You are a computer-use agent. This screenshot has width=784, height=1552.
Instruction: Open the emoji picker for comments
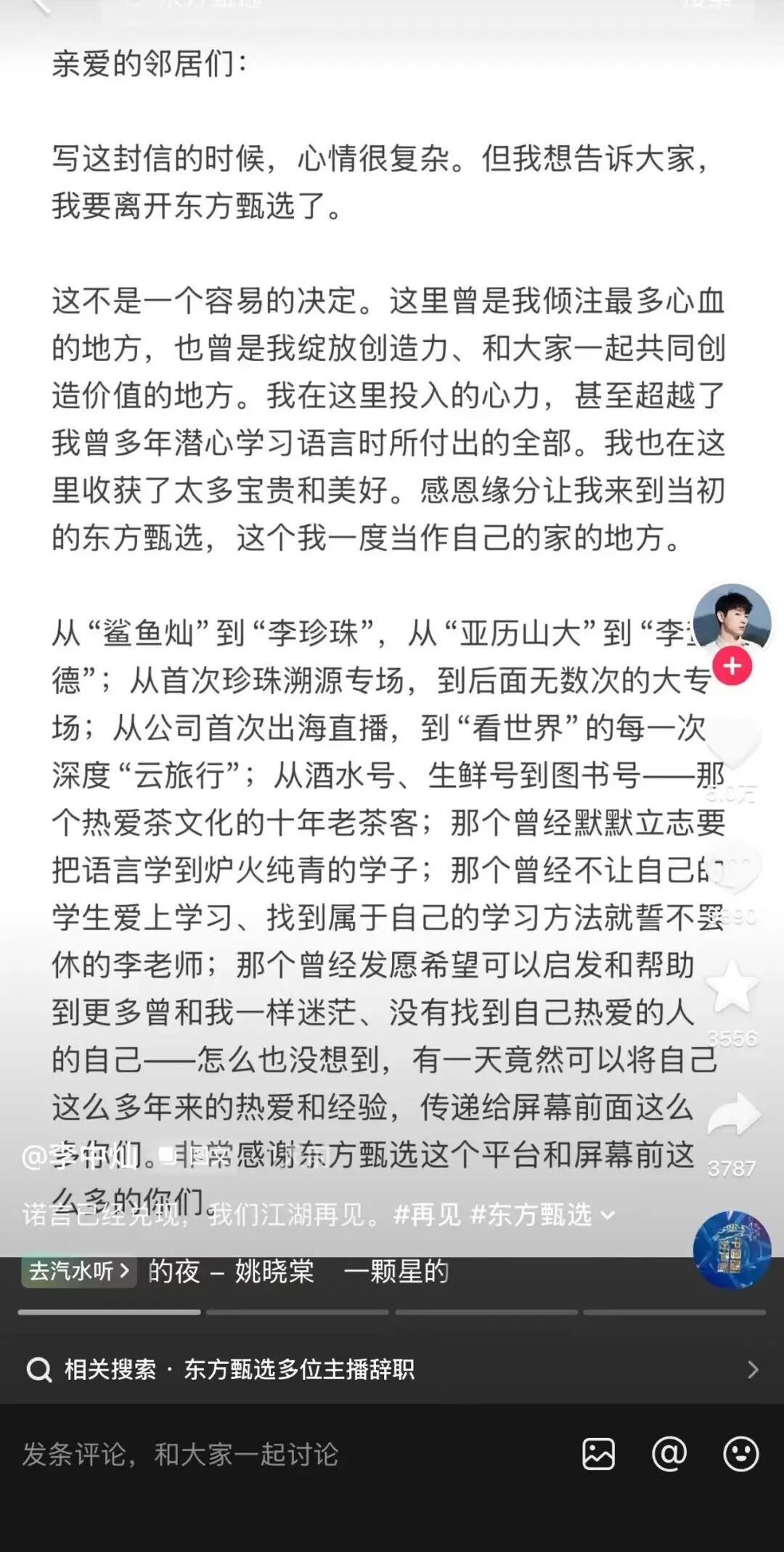tap(740, 1454)
